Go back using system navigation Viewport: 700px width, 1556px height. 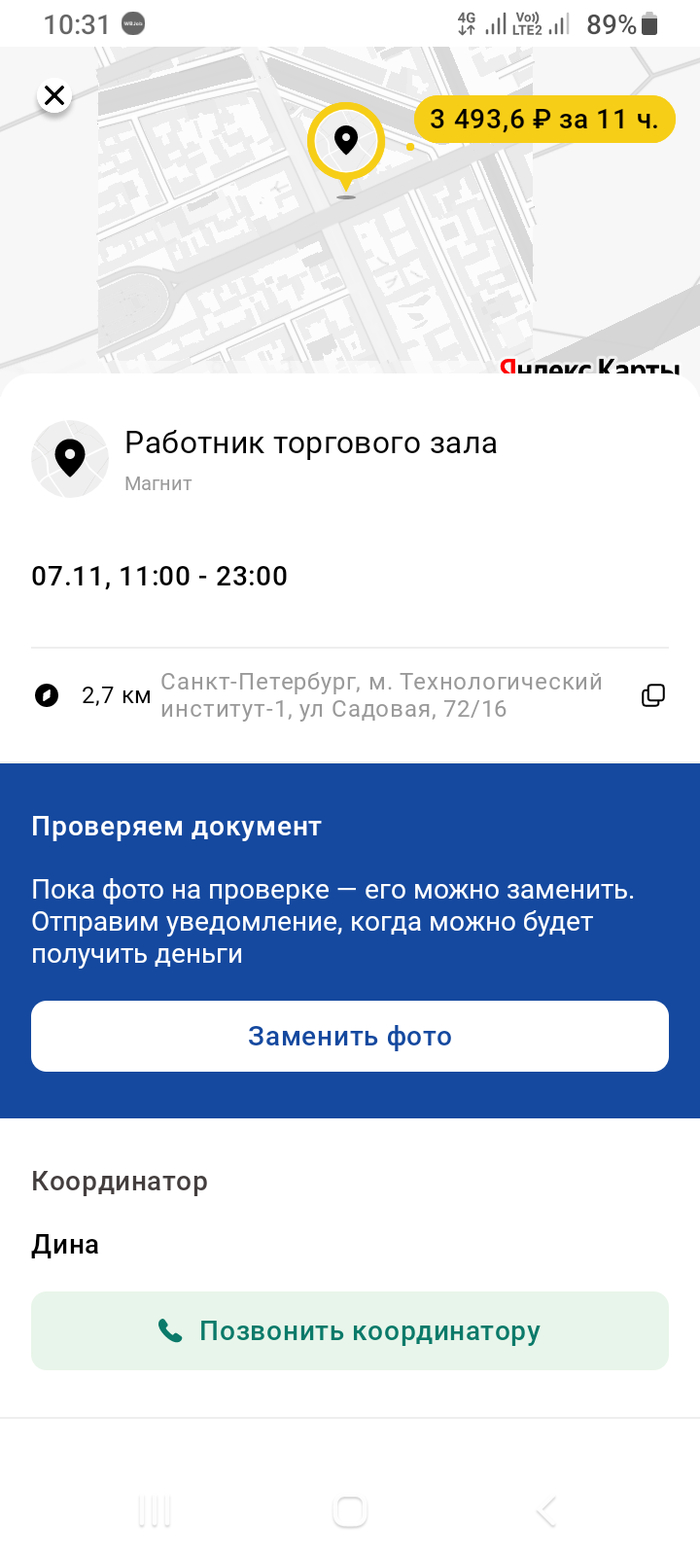point(546,1511)
